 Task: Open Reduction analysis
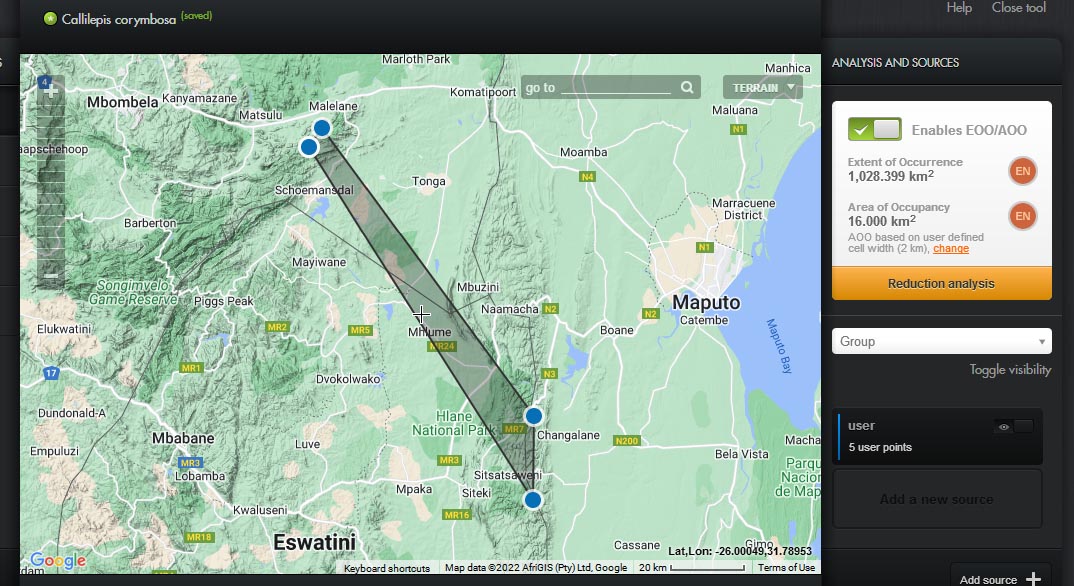[941, 284]
